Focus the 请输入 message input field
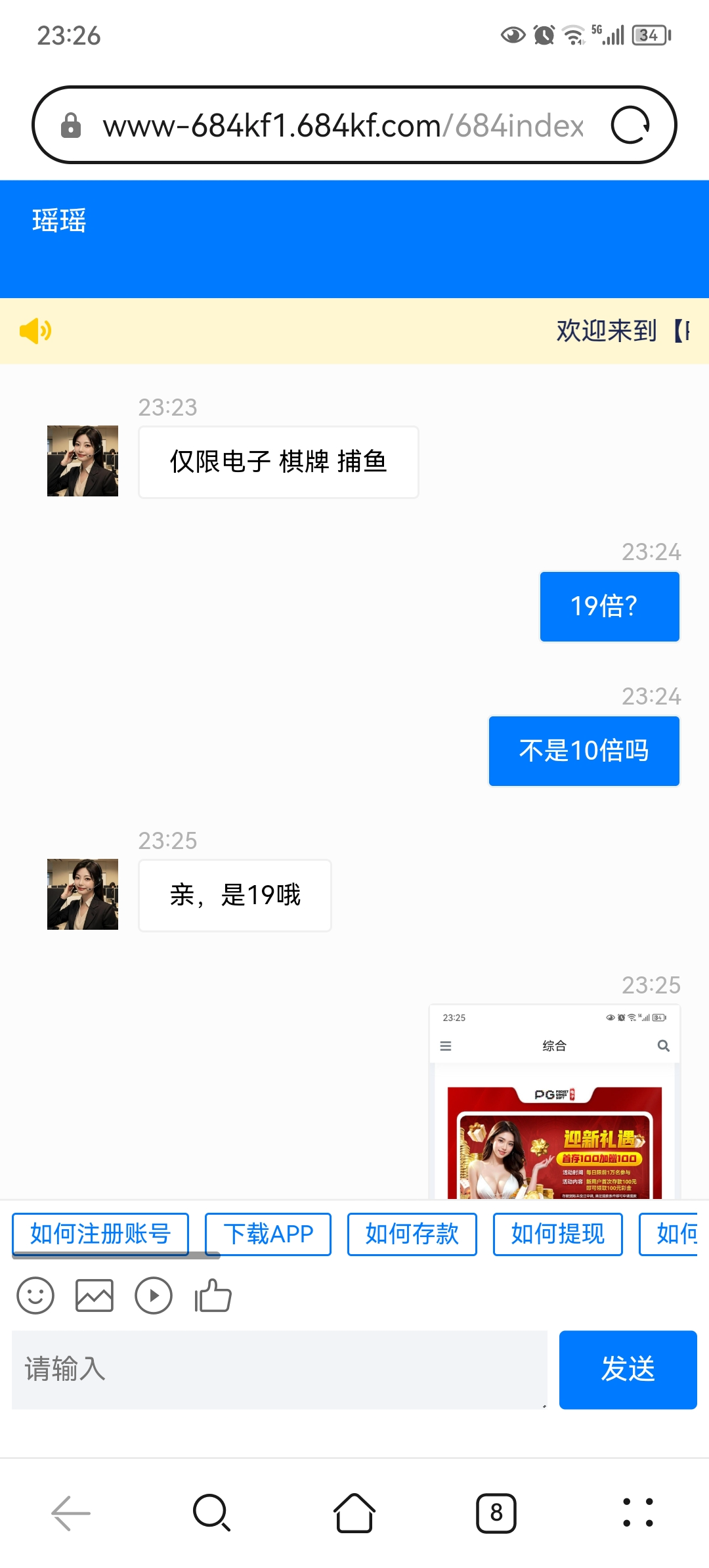This screenshot has height=1568, width=709. tap(279, 1370)
